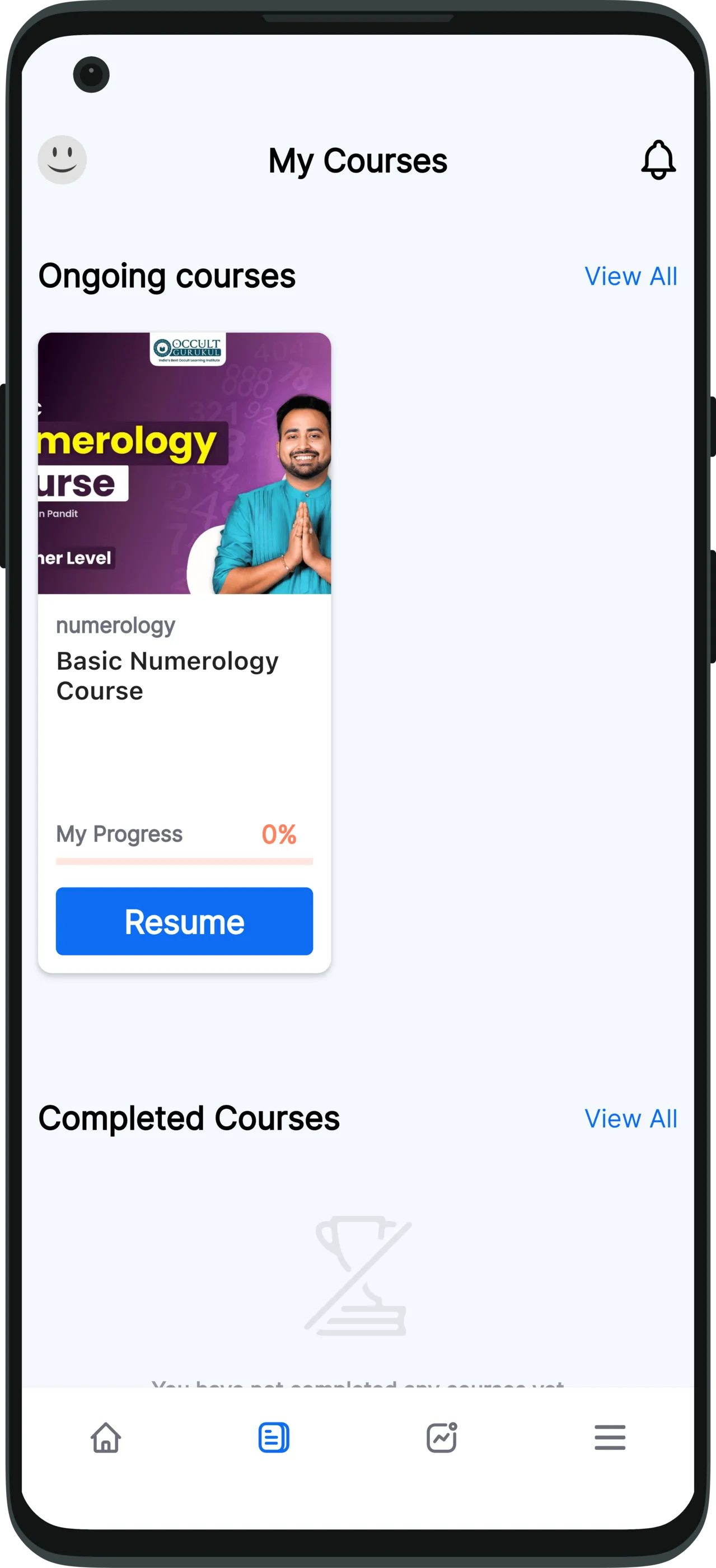This screenshot has height=1568, width=716.
Task: Select the My Courses tab
Action: (274, 1438)
